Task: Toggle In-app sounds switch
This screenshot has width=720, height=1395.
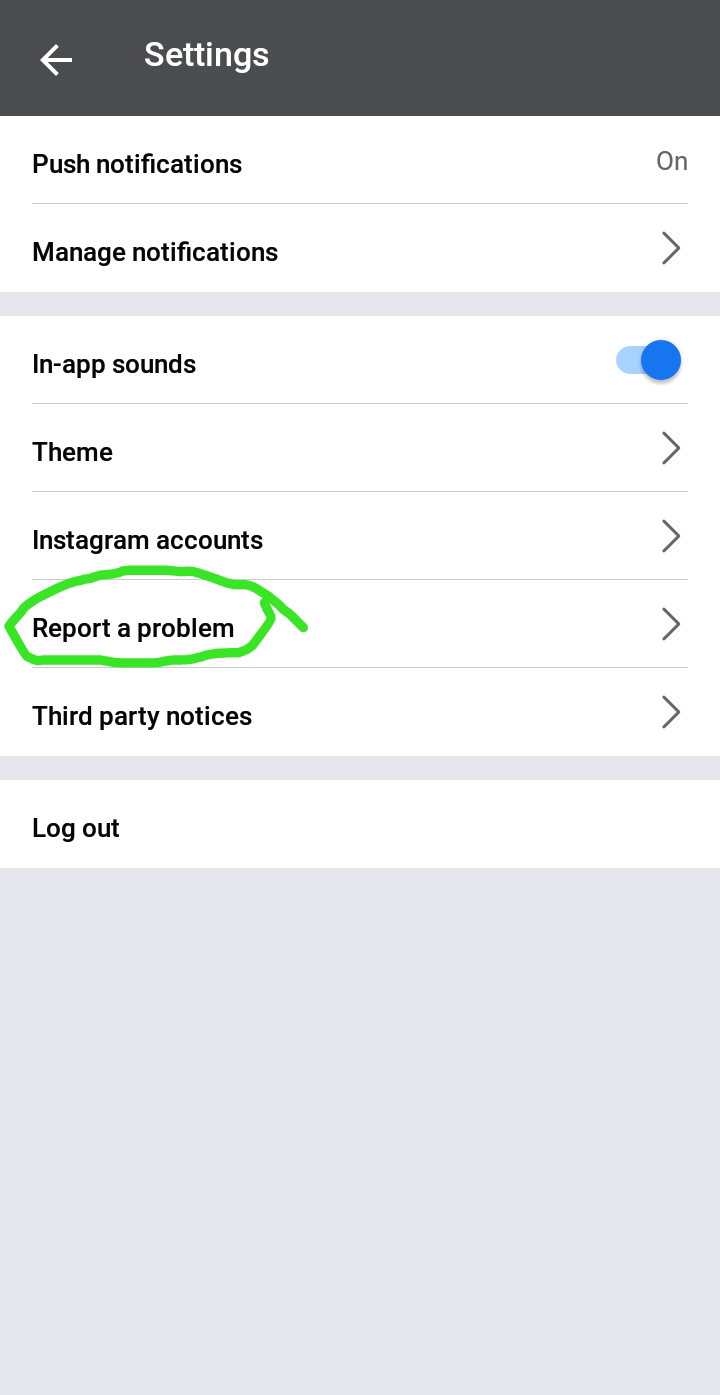Action: click(x=649, y=361)
